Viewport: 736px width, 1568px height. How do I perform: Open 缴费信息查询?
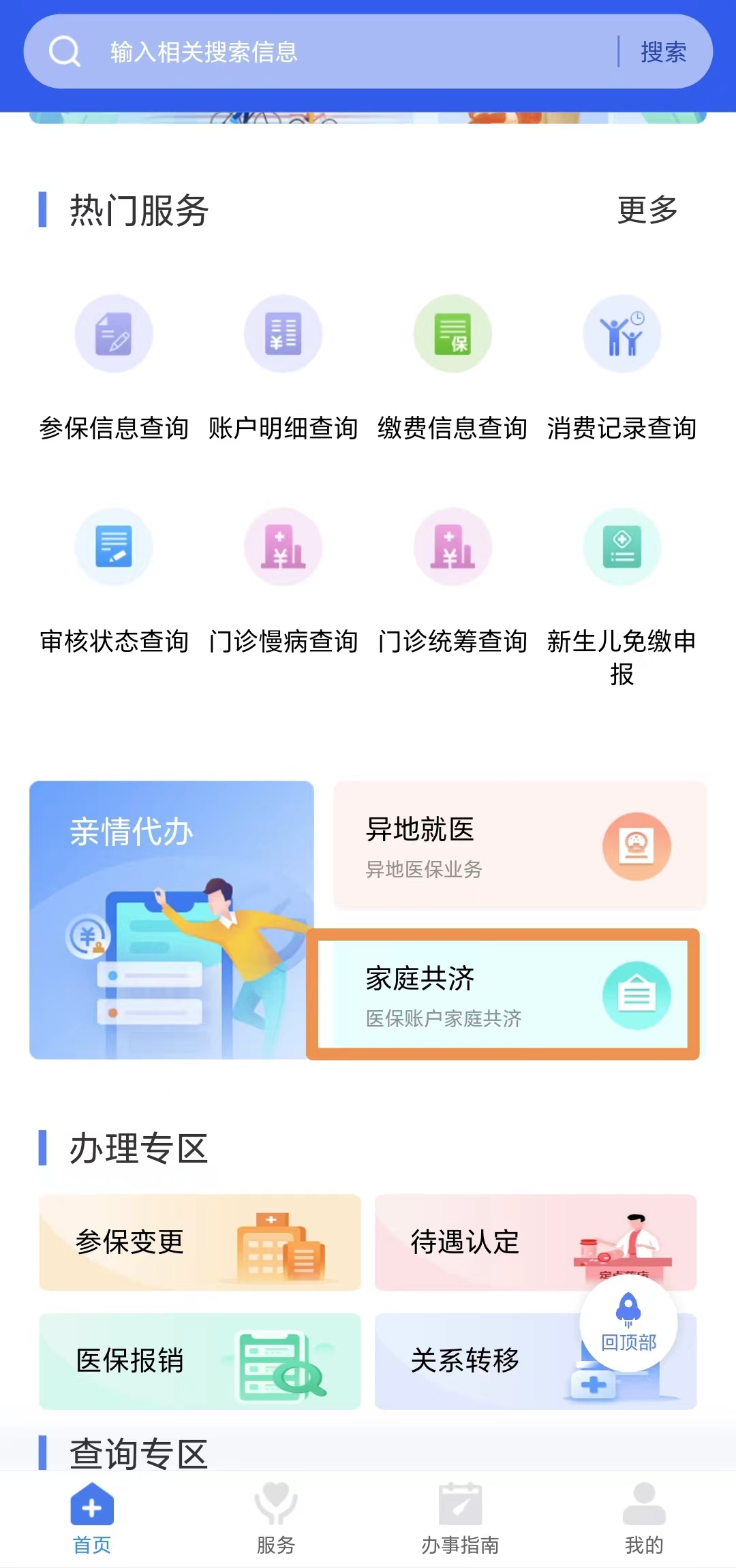[453, 368]
